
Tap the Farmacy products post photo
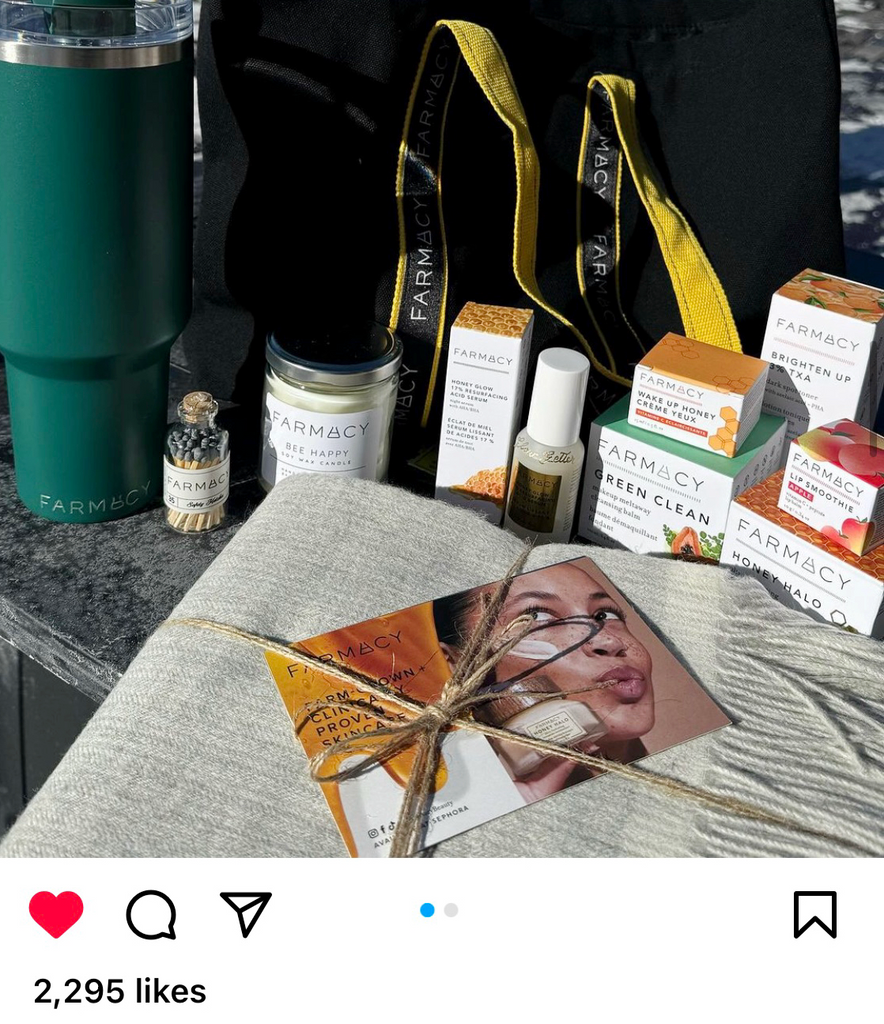pos(442,428)
